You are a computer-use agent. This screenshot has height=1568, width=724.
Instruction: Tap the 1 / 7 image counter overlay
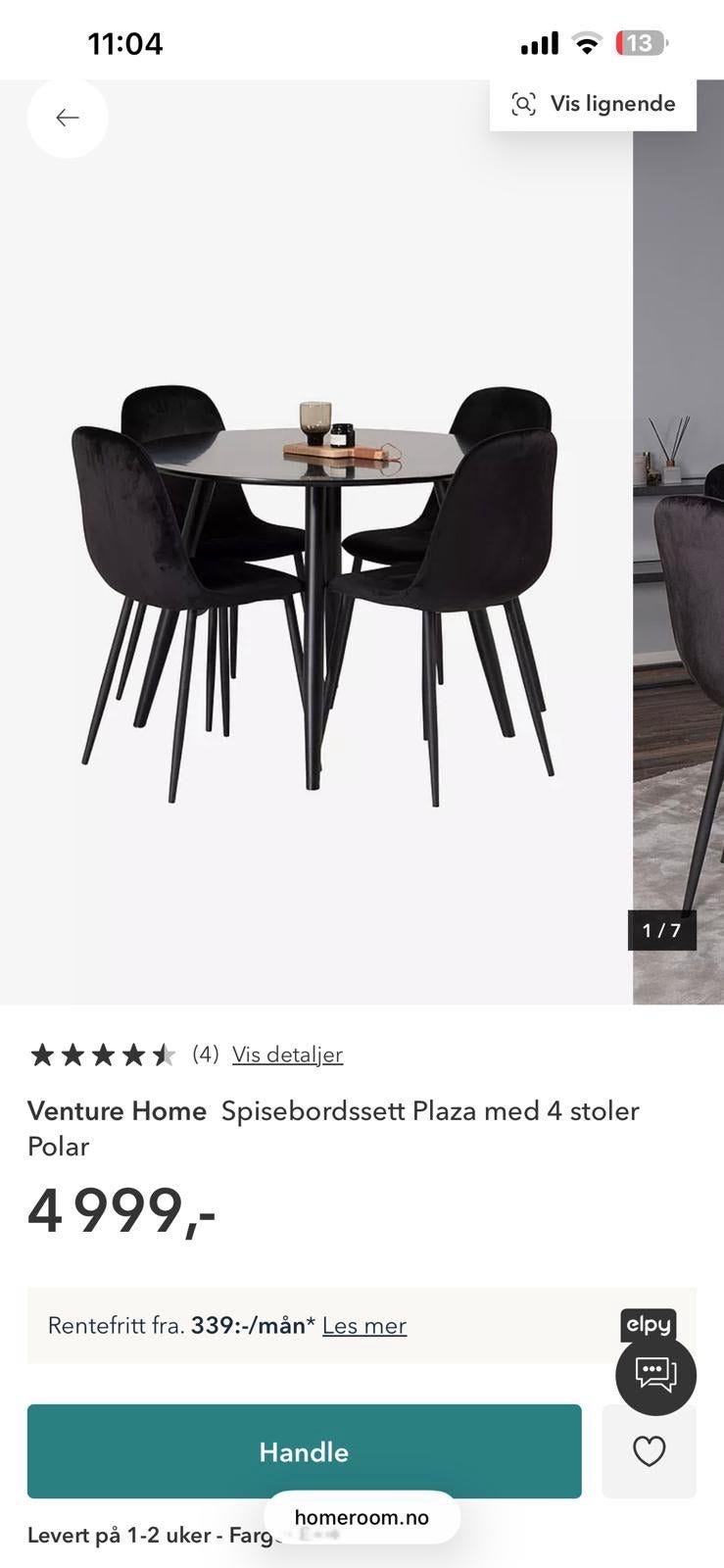tap(661, 931)
